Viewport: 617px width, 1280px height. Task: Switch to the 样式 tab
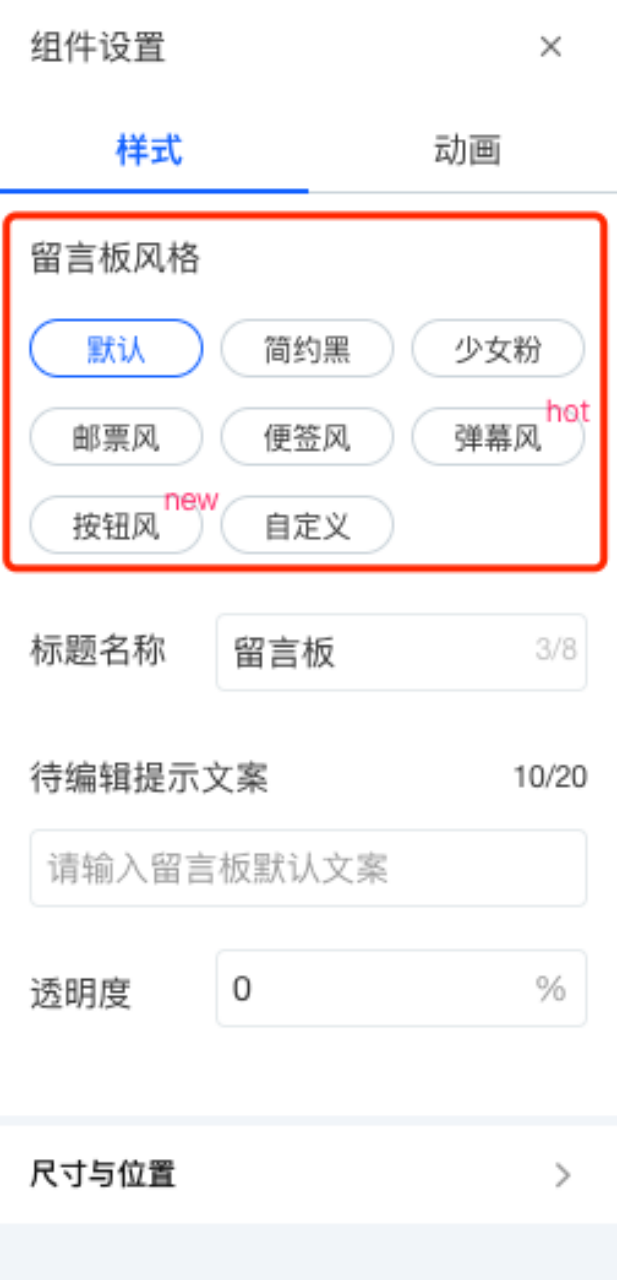click(x=149, y=150)
